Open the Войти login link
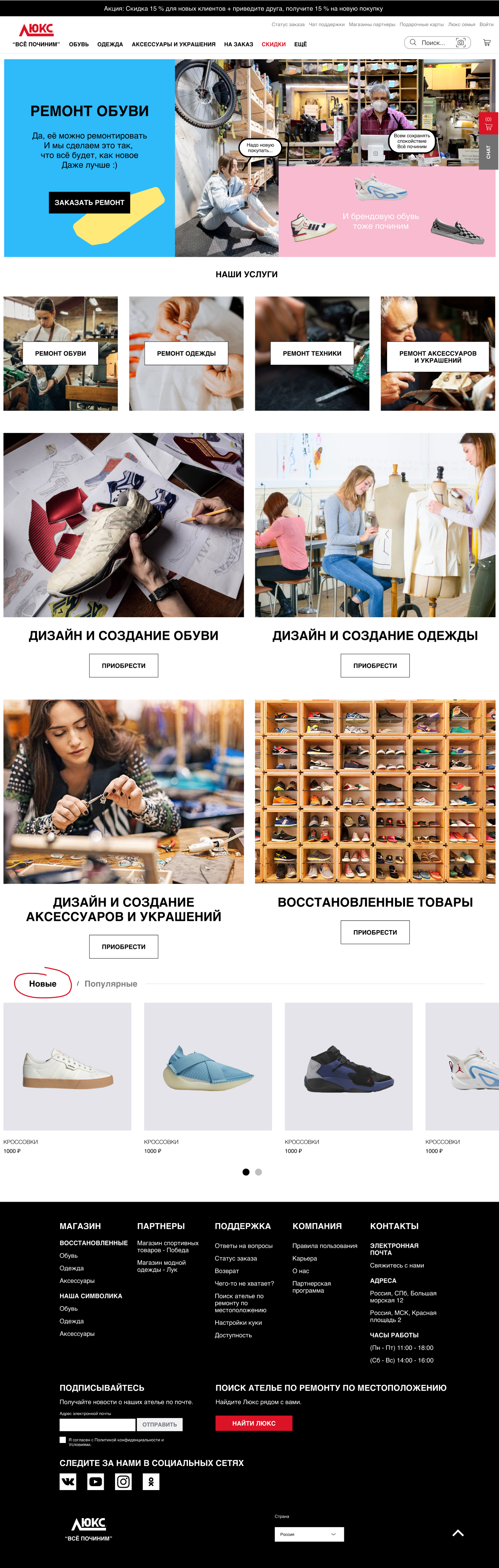499x1568 pixels. tap(486, 24)
